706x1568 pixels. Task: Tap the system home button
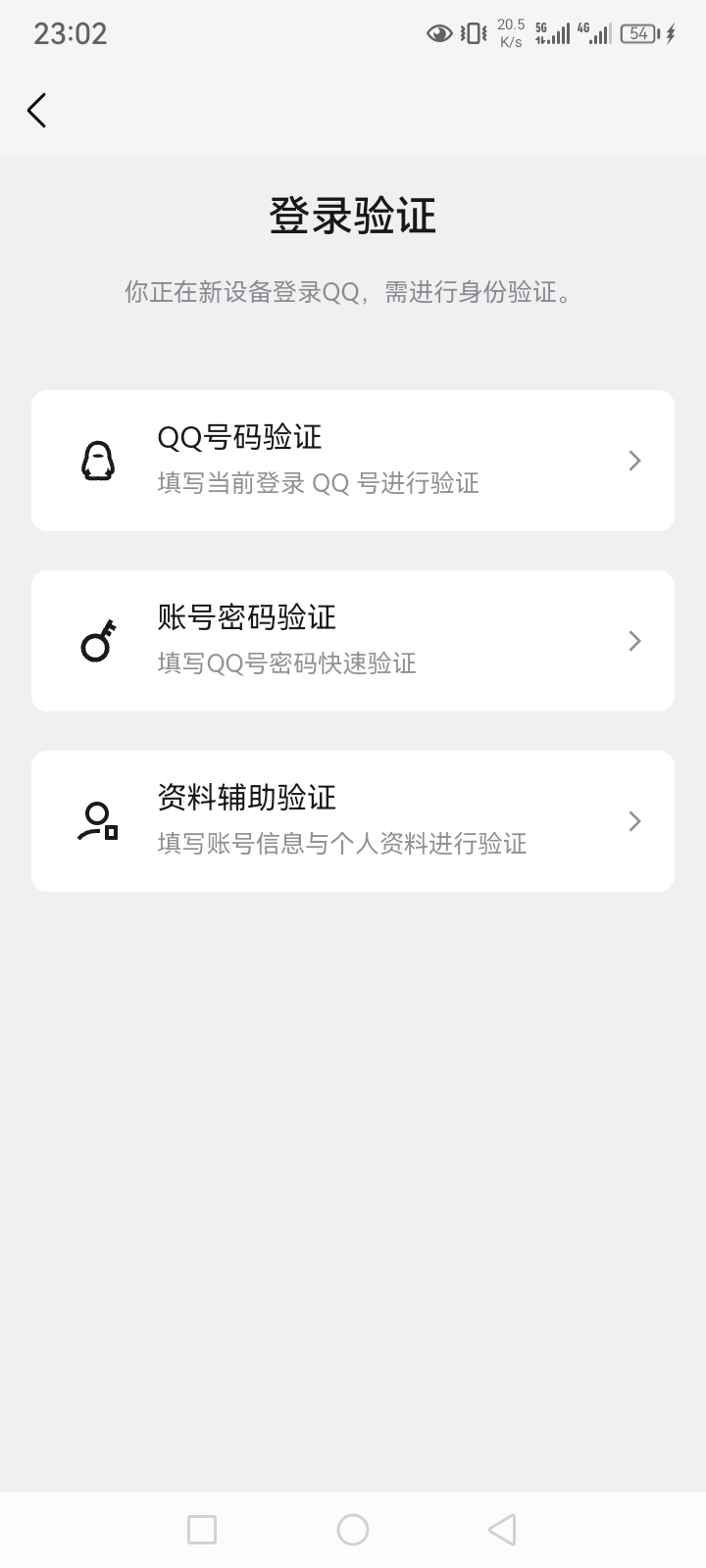[353, 1530]
